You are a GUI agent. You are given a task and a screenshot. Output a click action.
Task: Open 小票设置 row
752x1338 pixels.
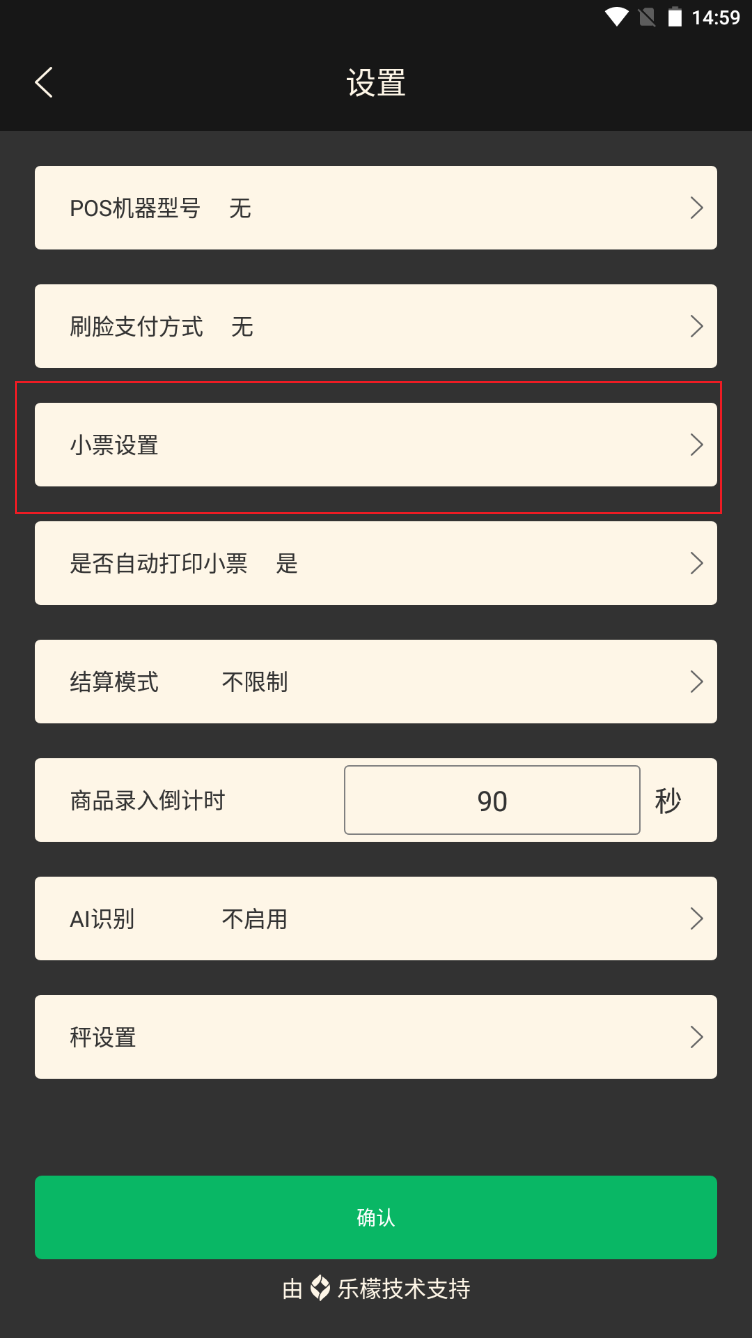pos(376,445)
